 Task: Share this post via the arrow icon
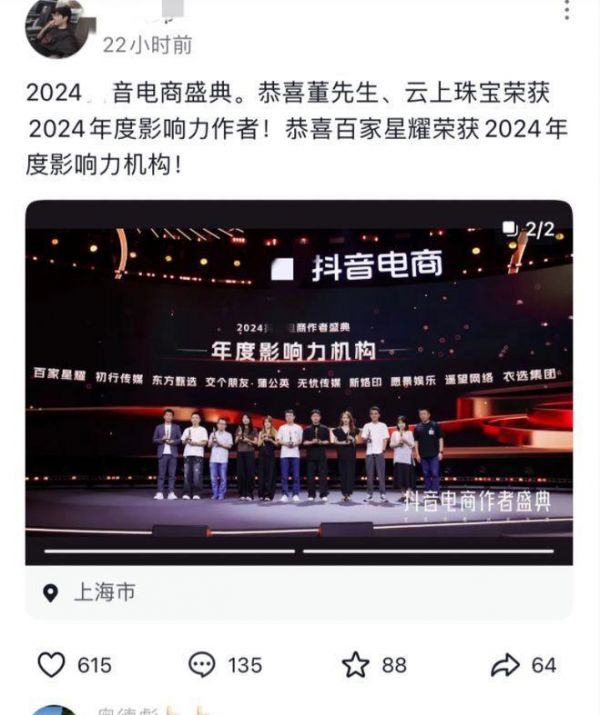pyautogui.click(x=506, y=664)
